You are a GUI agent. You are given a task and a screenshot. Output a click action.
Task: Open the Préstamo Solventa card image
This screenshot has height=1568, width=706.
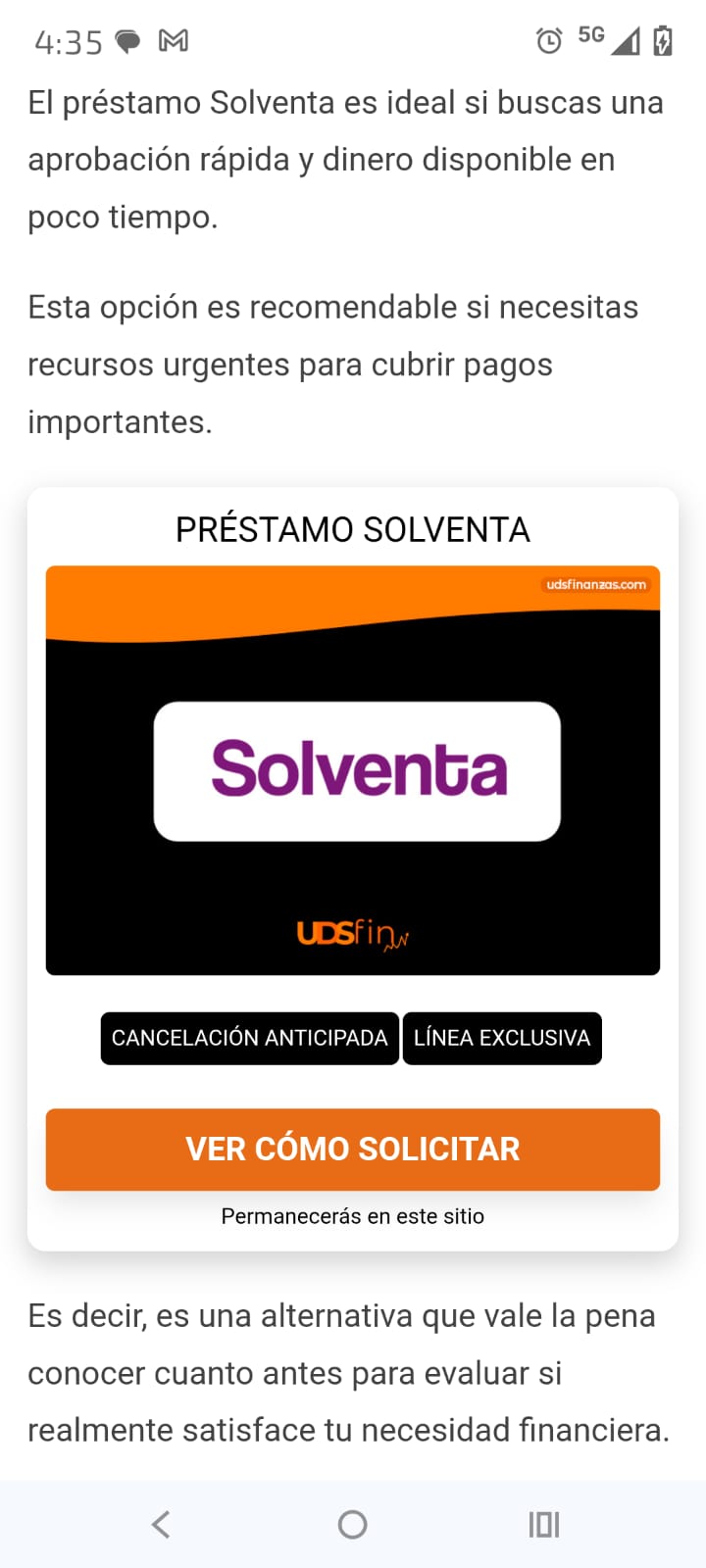353,770
